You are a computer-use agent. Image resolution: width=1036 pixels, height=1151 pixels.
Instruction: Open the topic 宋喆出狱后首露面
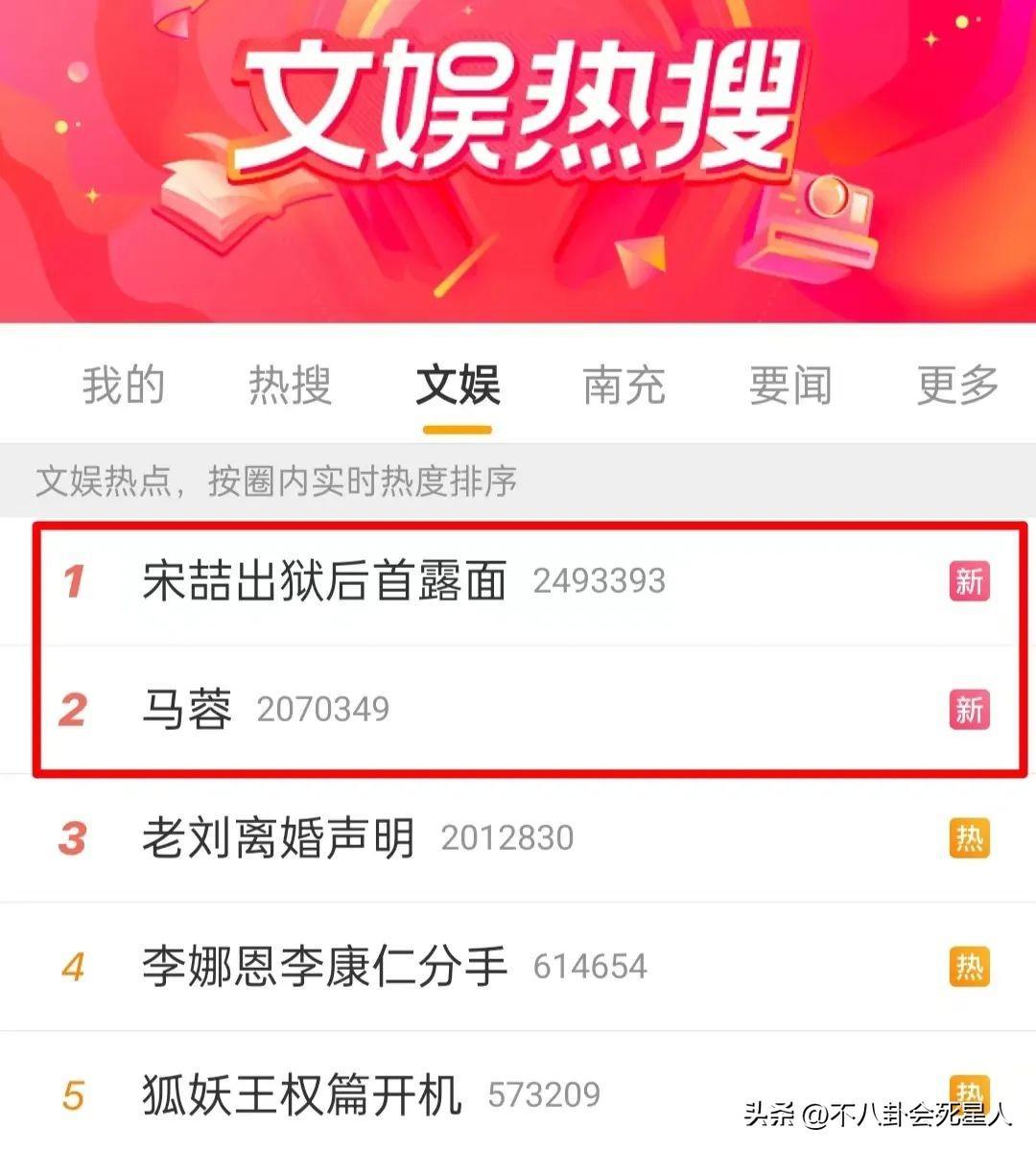[x=324, y=581]
